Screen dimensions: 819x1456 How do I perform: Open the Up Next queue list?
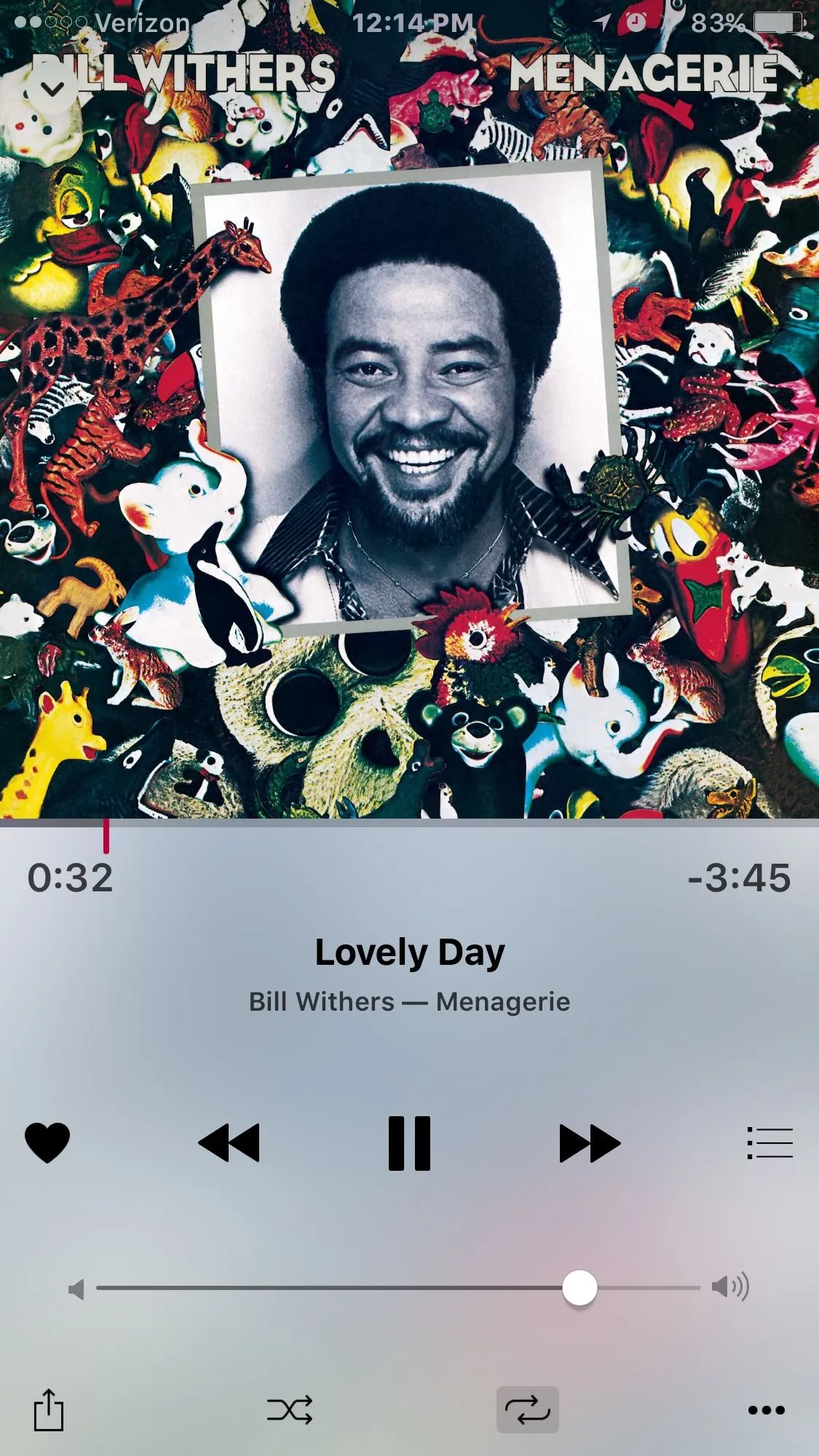[x=769, y=1142]
